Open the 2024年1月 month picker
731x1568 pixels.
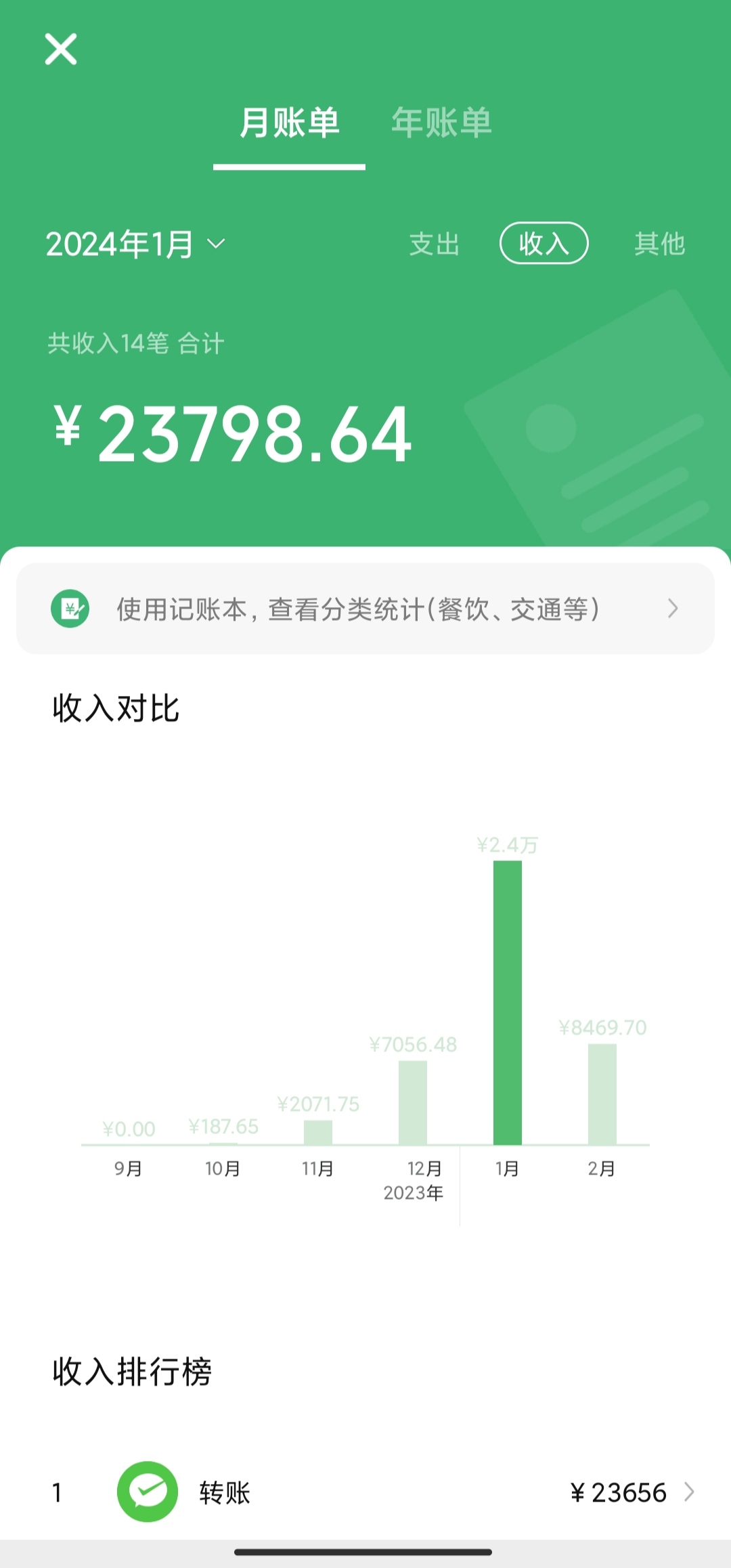[135, 244]
